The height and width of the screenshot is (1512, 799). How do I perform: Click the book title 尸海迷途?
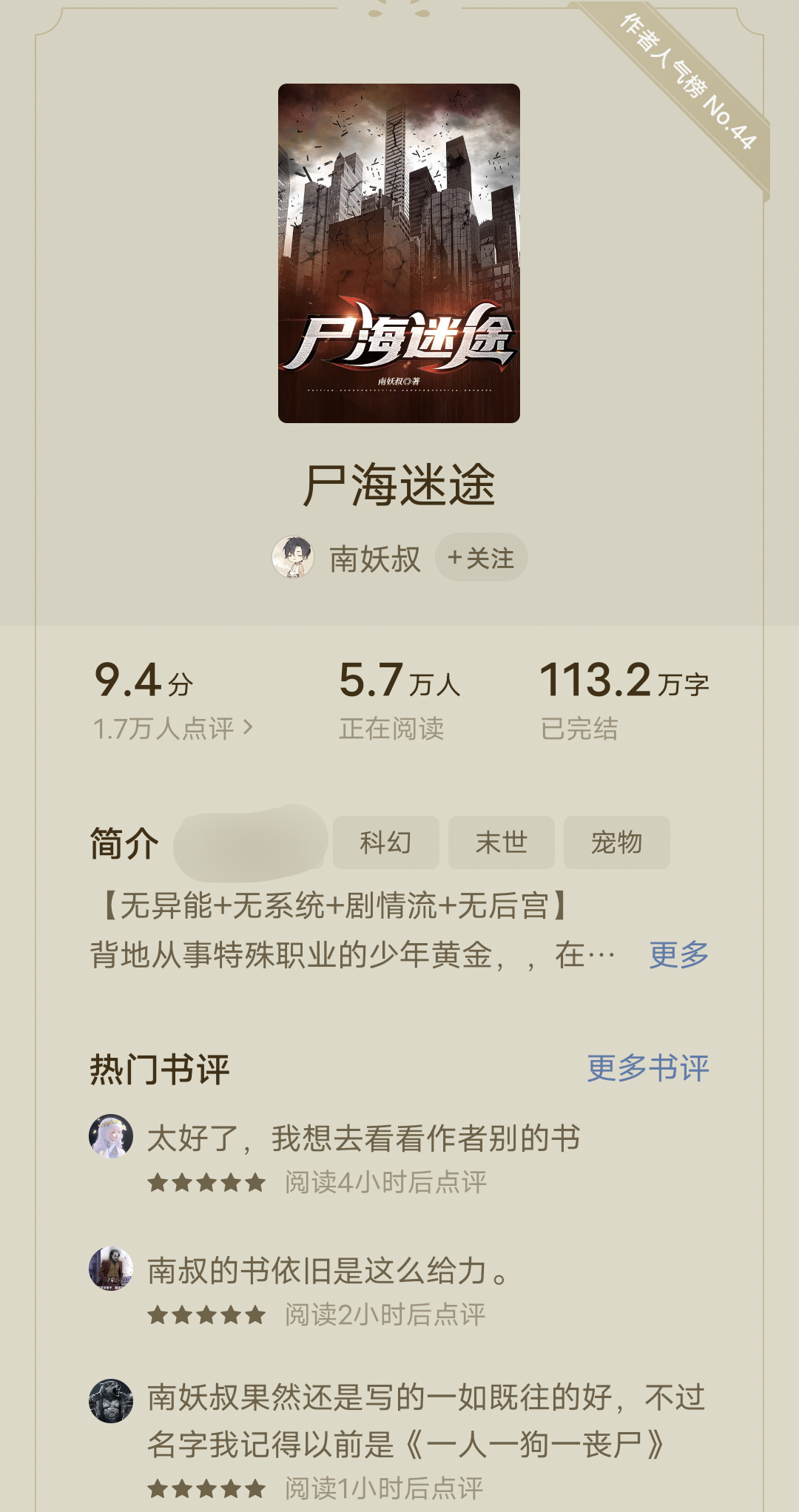point(399,482)
